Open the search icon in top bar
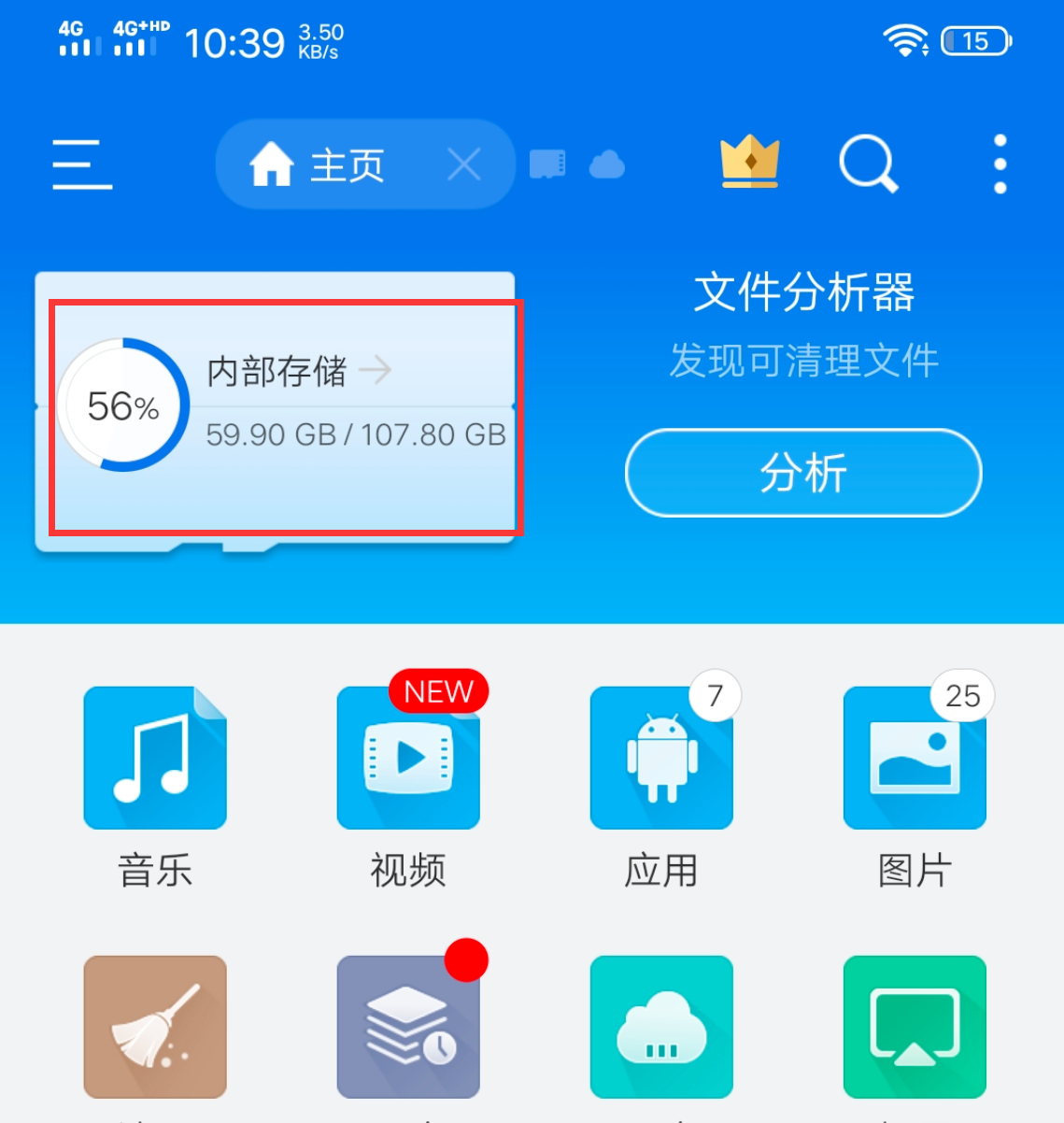This screenshot has height=1123, width=1064. [868, 163]
